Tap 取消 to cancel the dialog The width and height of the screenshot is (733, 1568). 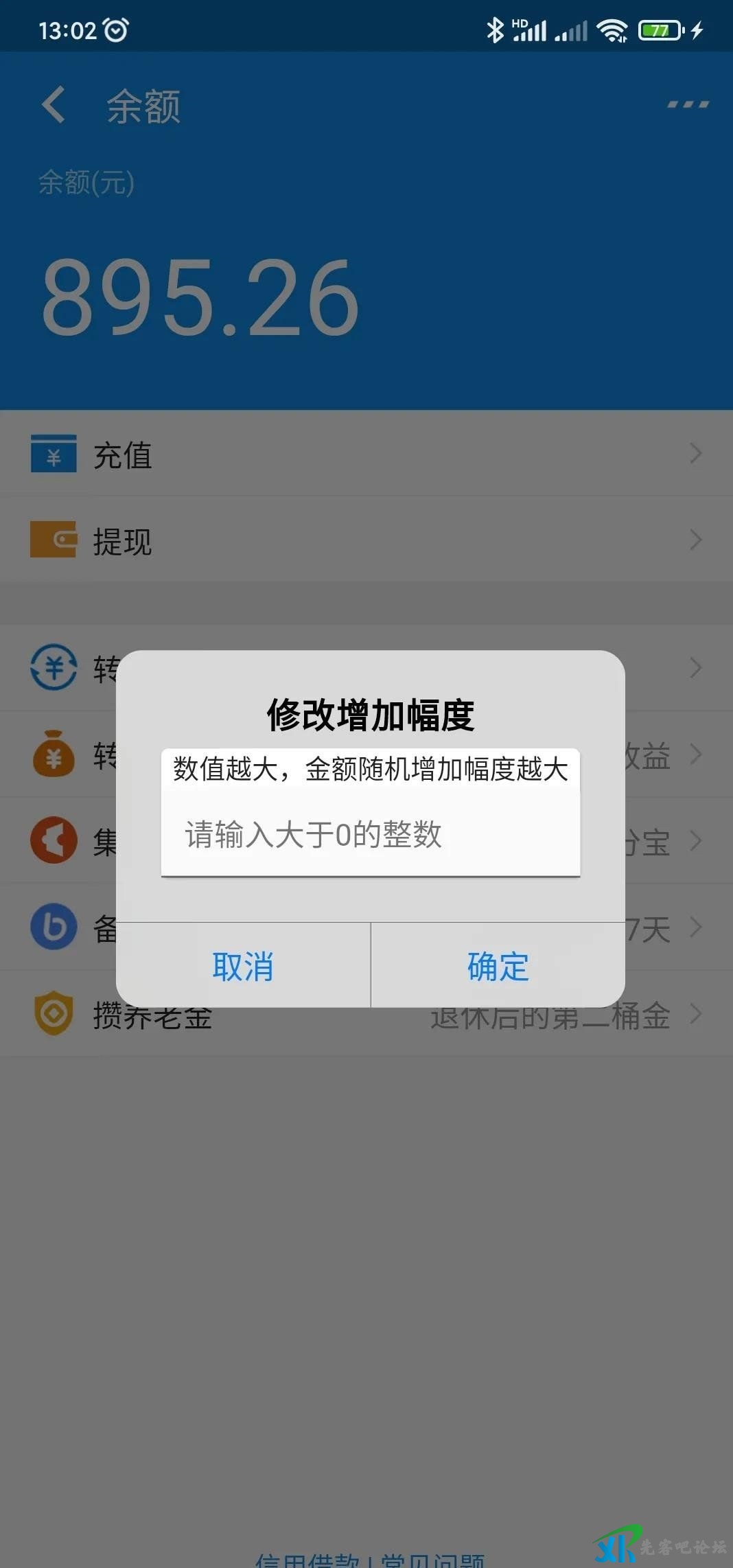(243, 966)
